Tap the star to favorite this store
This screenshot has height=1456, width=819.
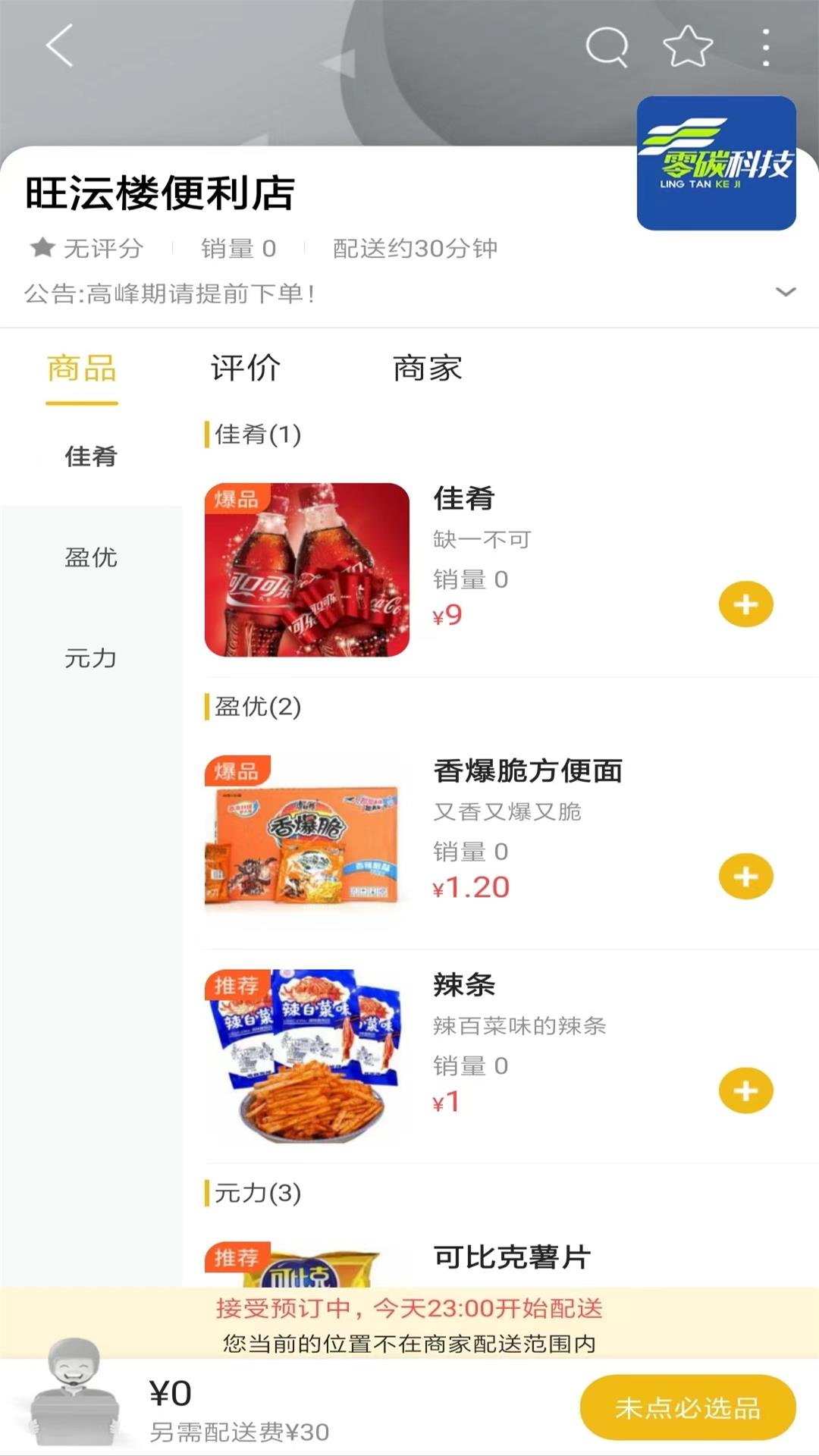(687, 47)
